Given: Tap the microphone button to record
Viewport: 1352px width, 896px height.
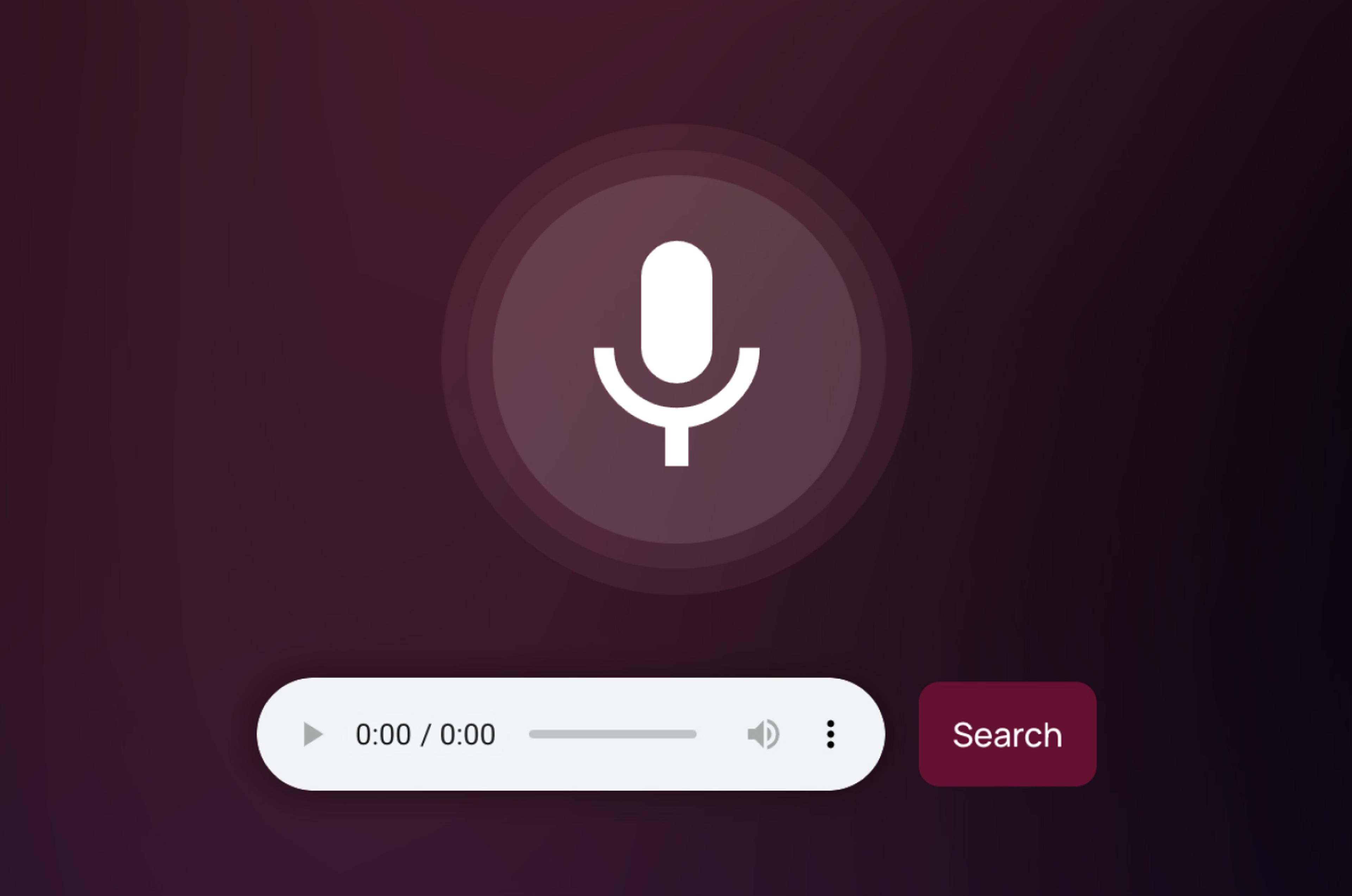Looking at the screenshot, I should 676,359.
